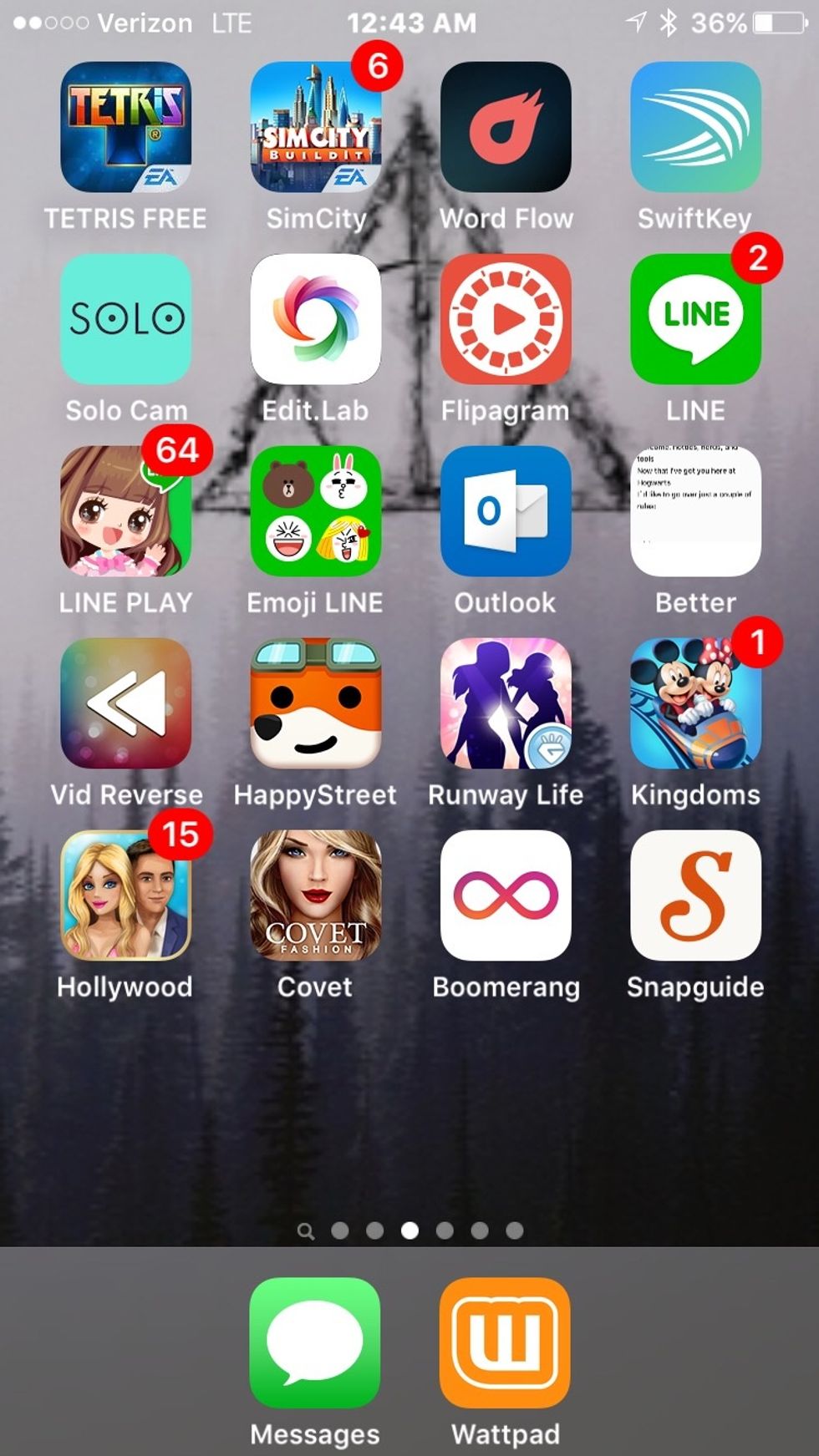Launch LINE PLAY app
Viewport: 819px width, 1456px height.
[125, 511]
